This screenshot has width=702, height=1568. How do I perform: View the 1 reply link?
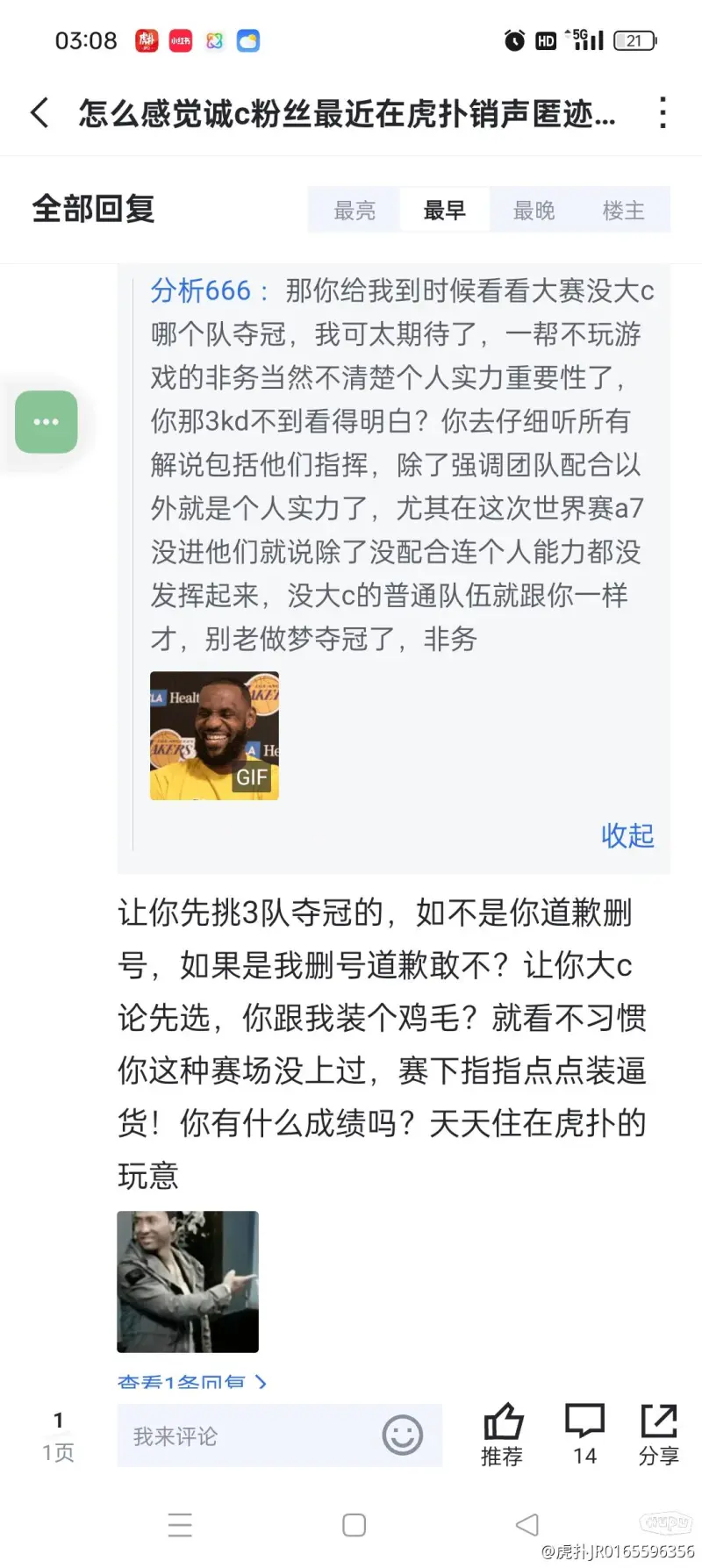tap(191, 1382)
